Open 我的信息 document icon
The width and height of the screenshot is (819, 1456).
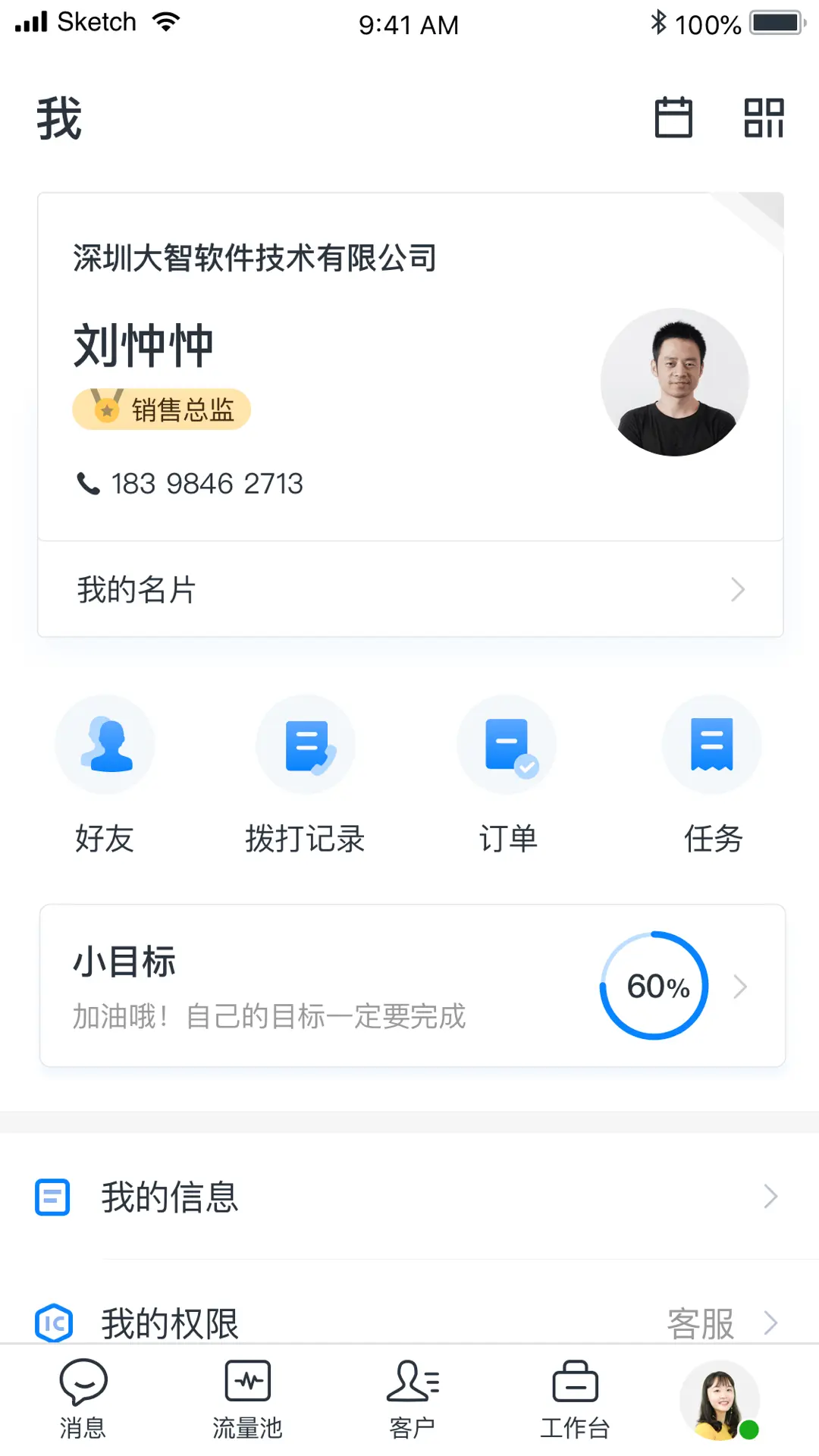tap(52, 1197)
